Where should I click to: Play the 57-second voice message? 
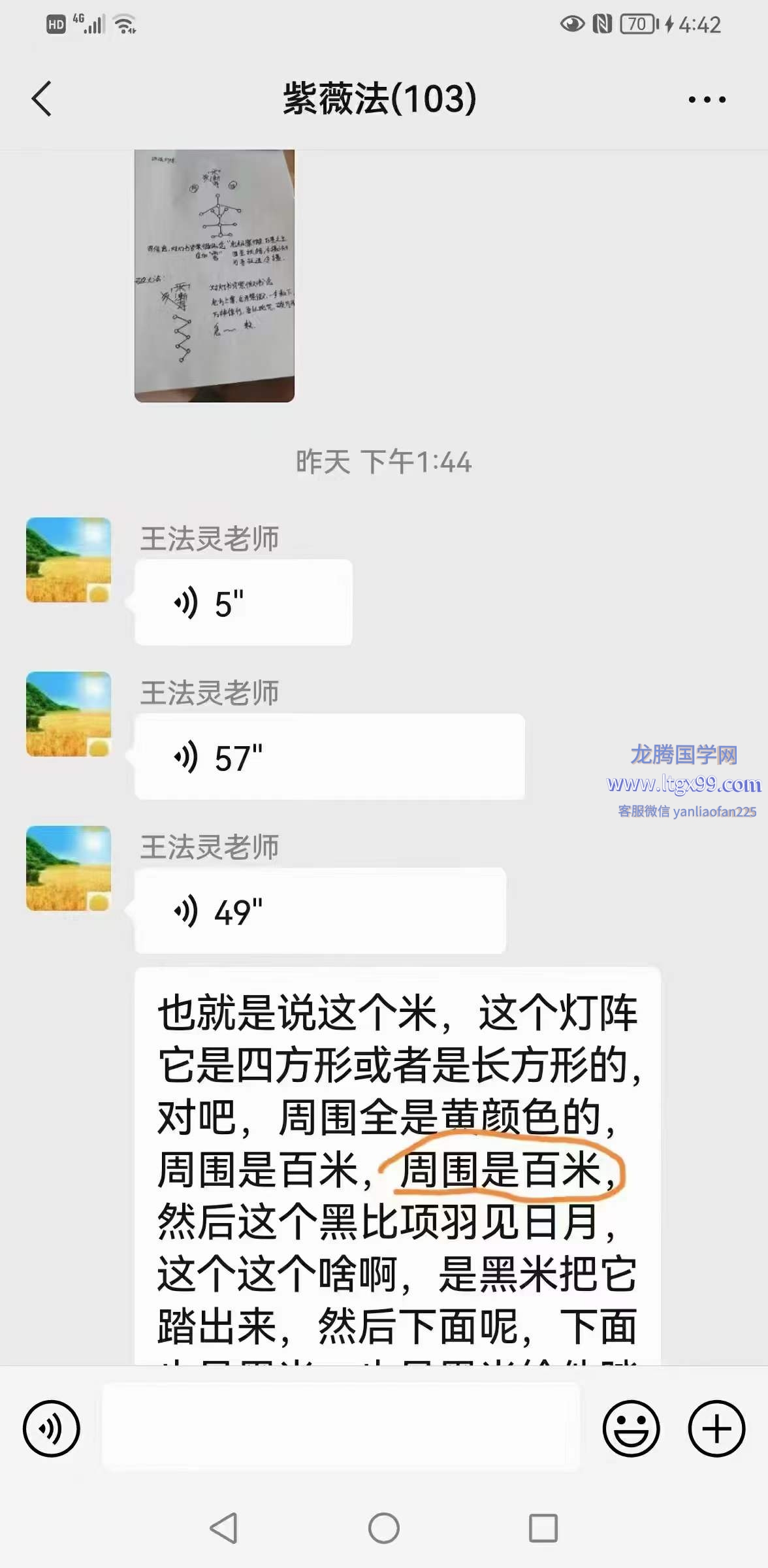(329, 757)
